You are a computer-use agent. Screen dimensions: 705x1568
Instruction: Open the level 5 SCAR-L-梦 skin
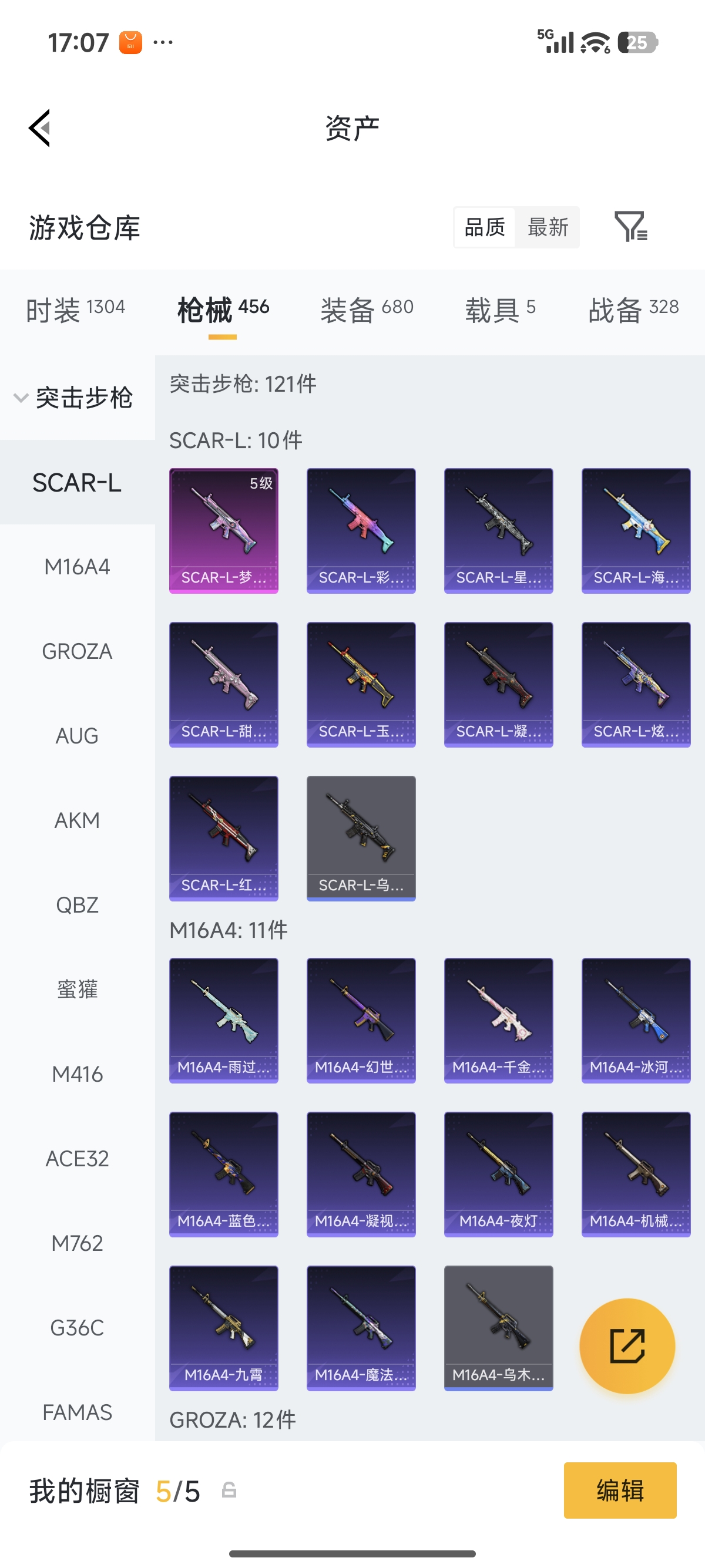[223, 530]
